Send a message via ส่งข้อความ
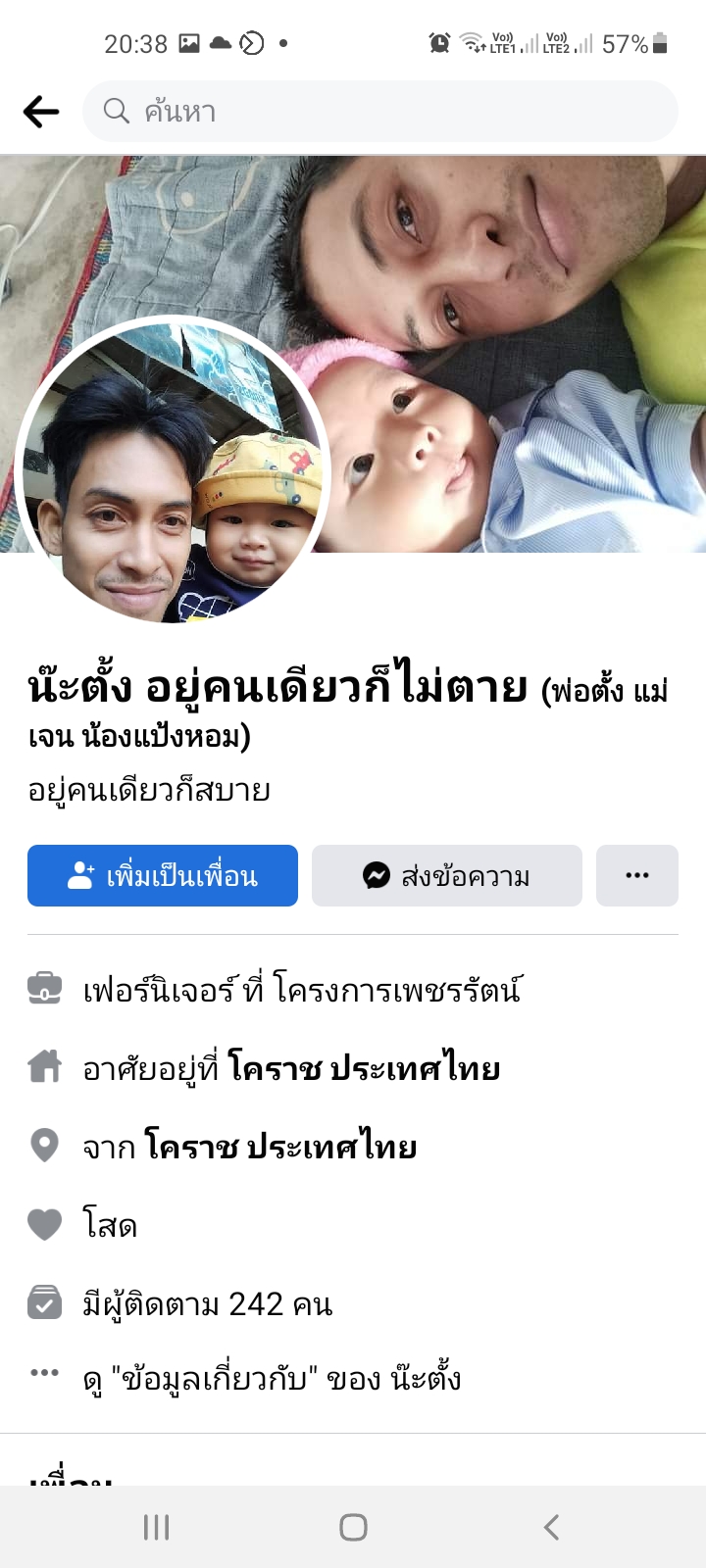The width and height of the screenshot is (706, 1568). point(447,875)
